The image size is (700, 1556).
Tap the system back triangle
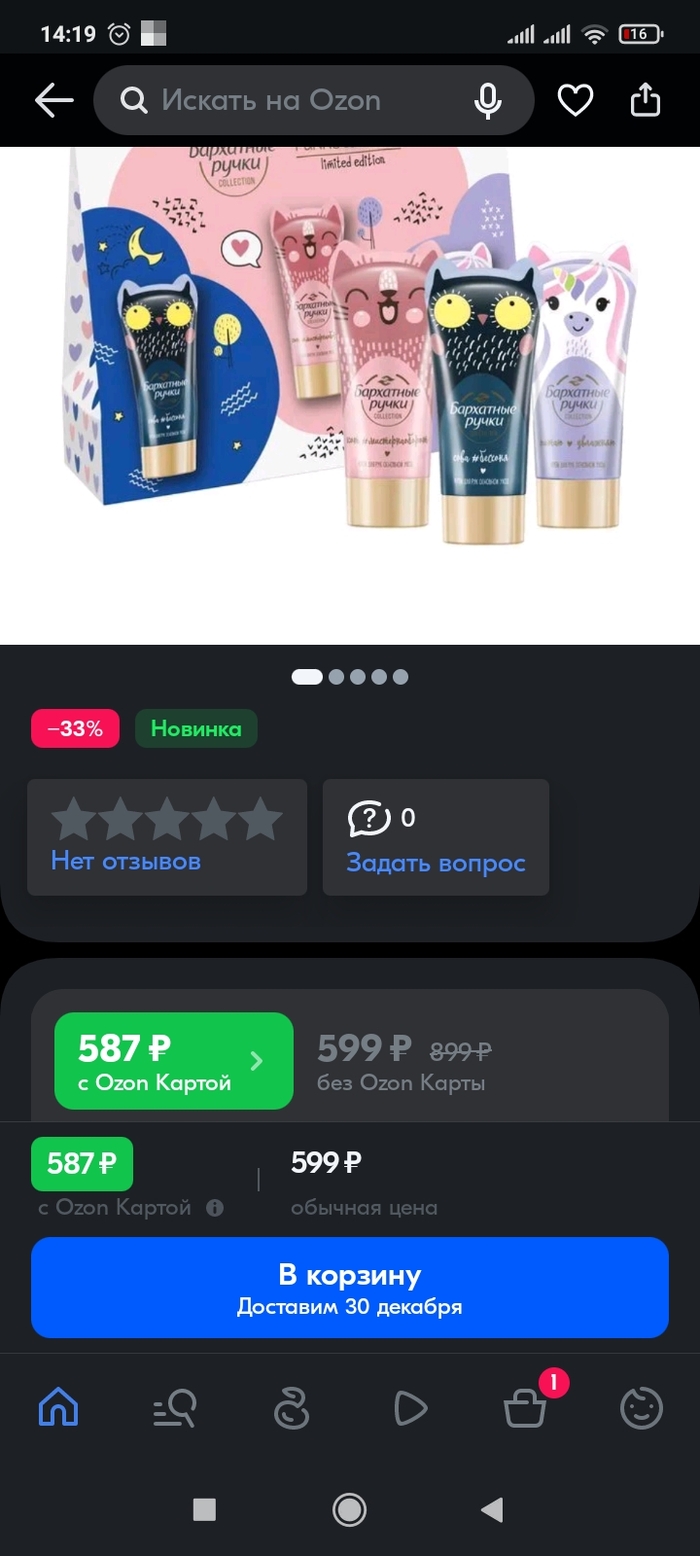coord(492,1509)
